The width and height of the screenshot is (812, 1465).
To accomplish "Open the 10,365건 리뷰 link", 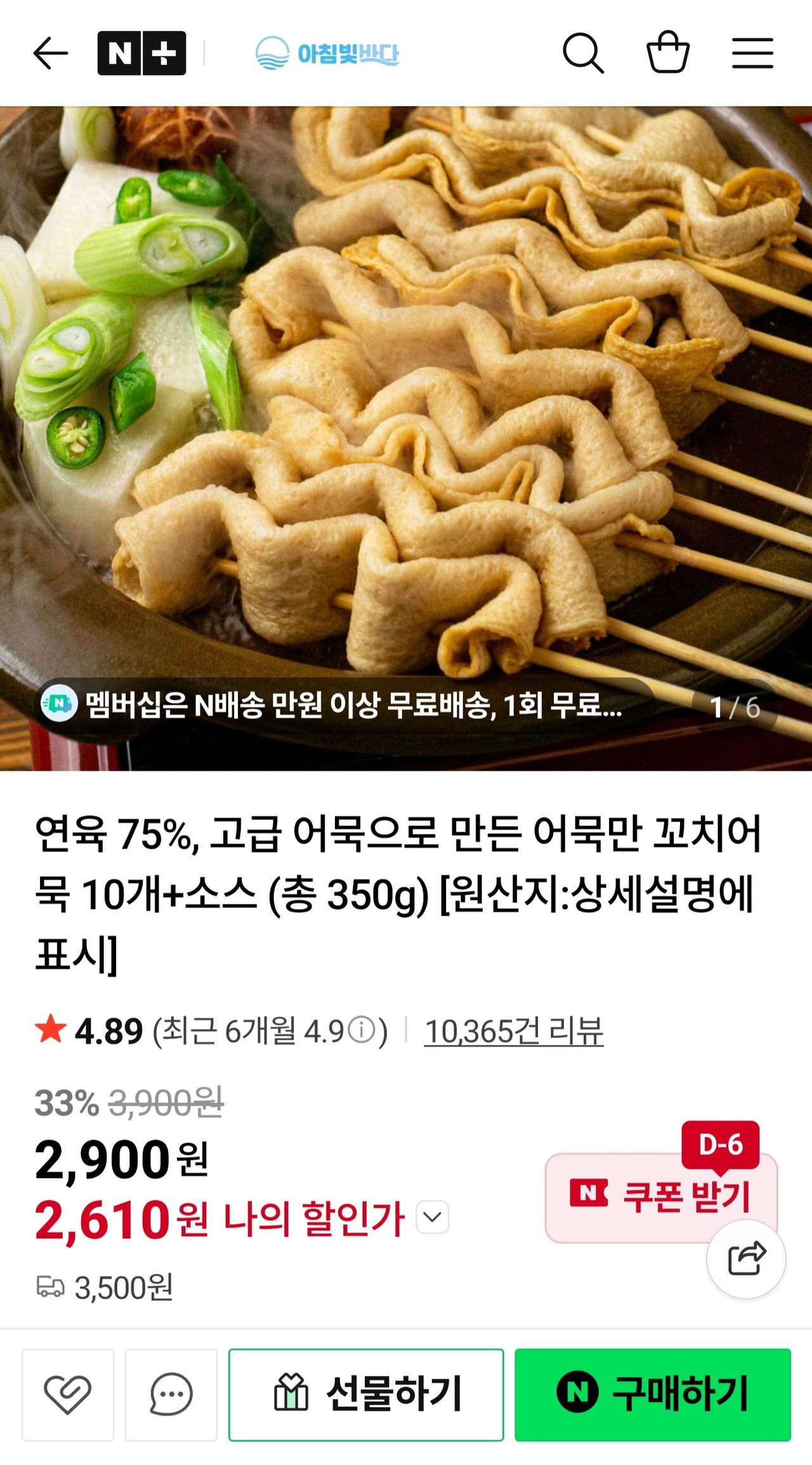I will pos(513,1031).
